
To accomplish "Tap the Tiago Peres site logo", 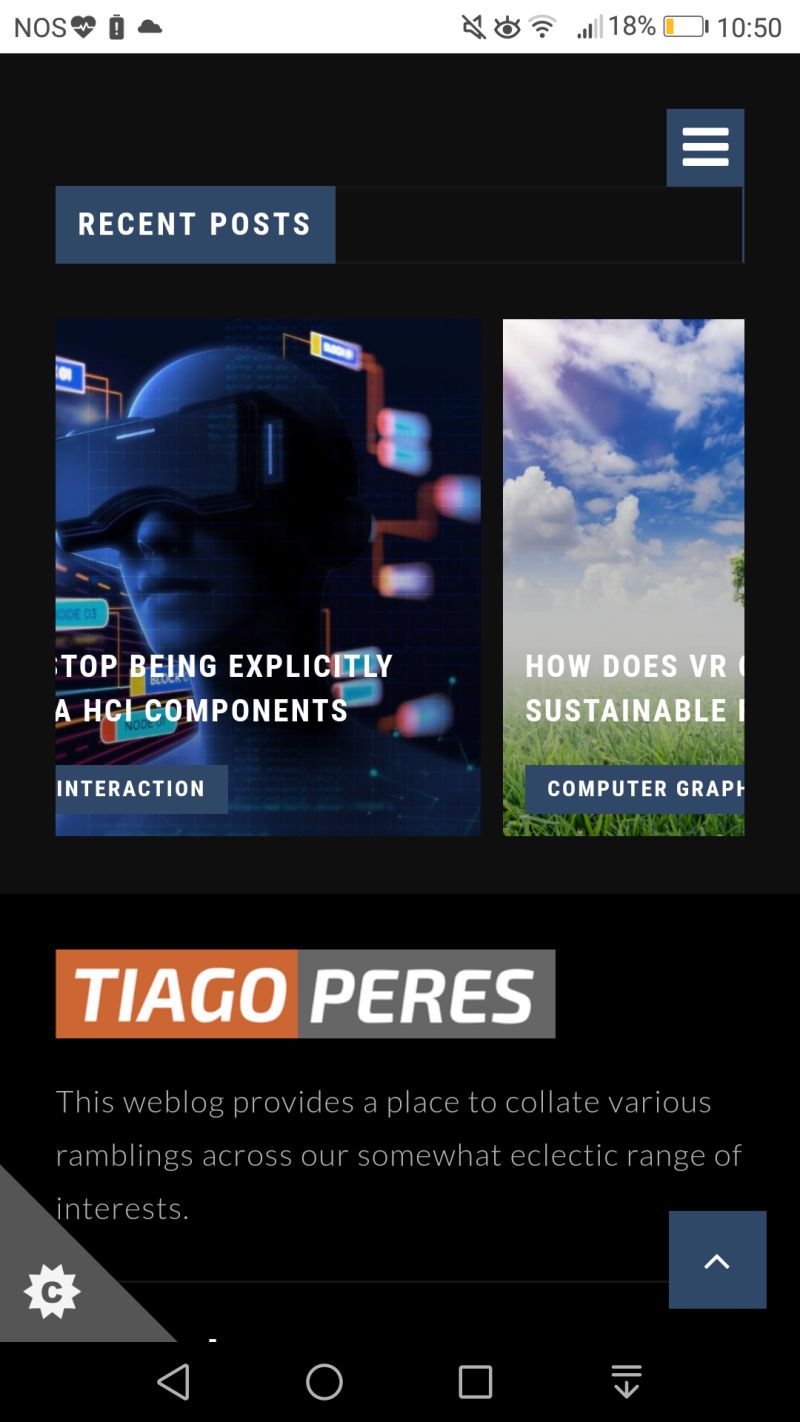I will pos(305,994).
